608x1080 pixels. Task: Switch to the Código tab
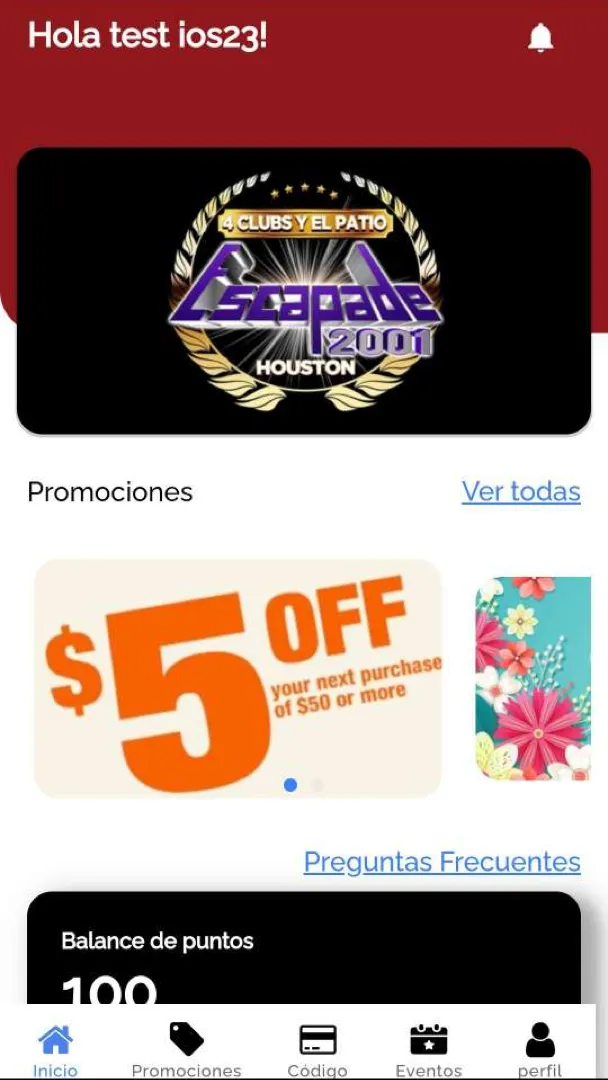[317, 1050]
